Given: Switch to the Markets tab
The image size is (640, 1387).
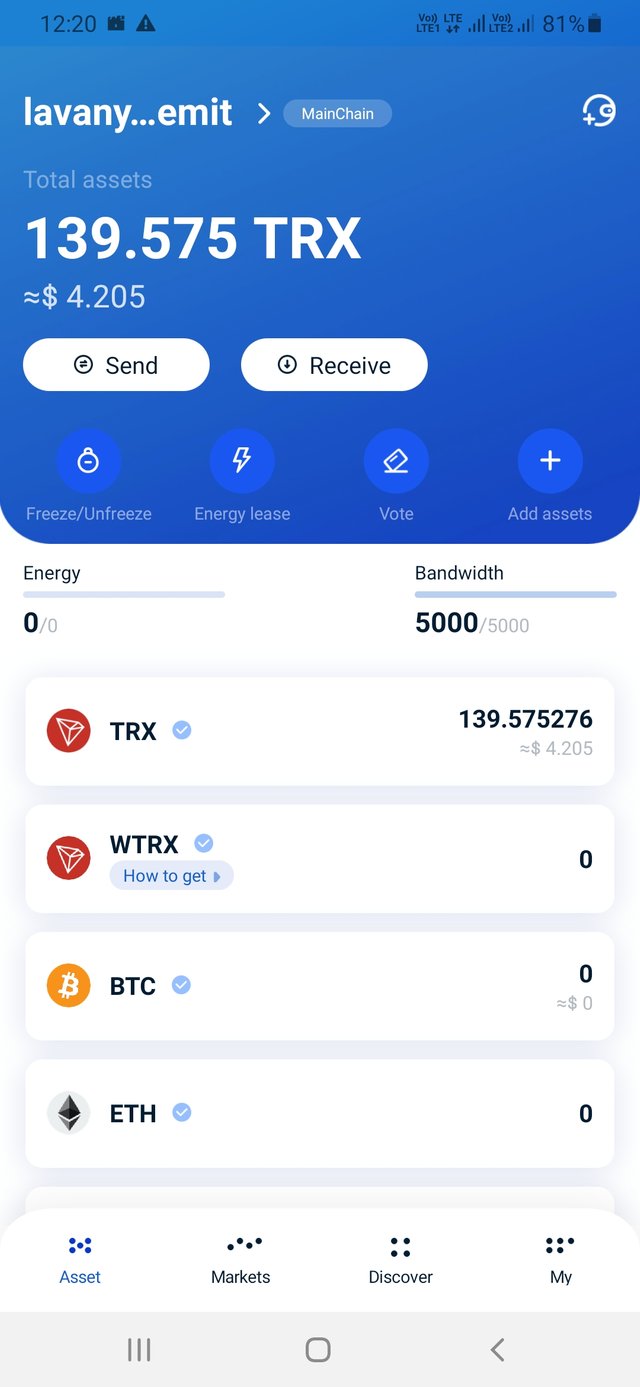Looking at the screenshot, I should pos(241,1259).
